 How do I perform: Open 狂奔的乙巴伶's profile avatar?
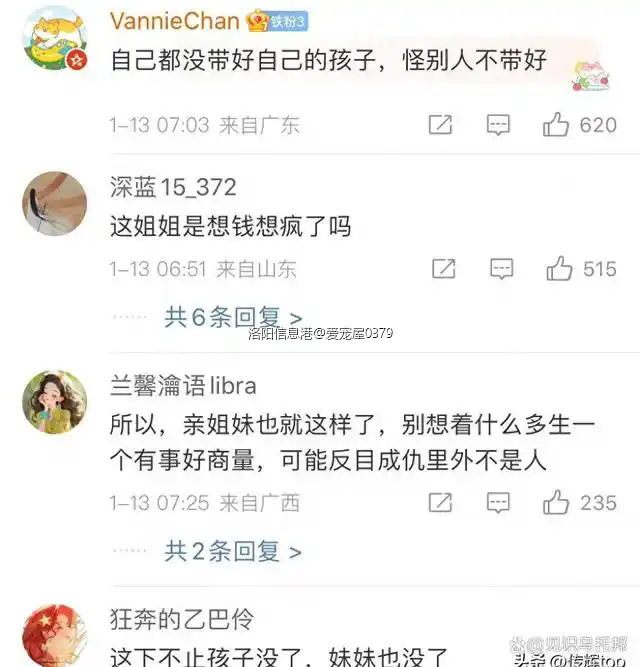pos(54,636)
